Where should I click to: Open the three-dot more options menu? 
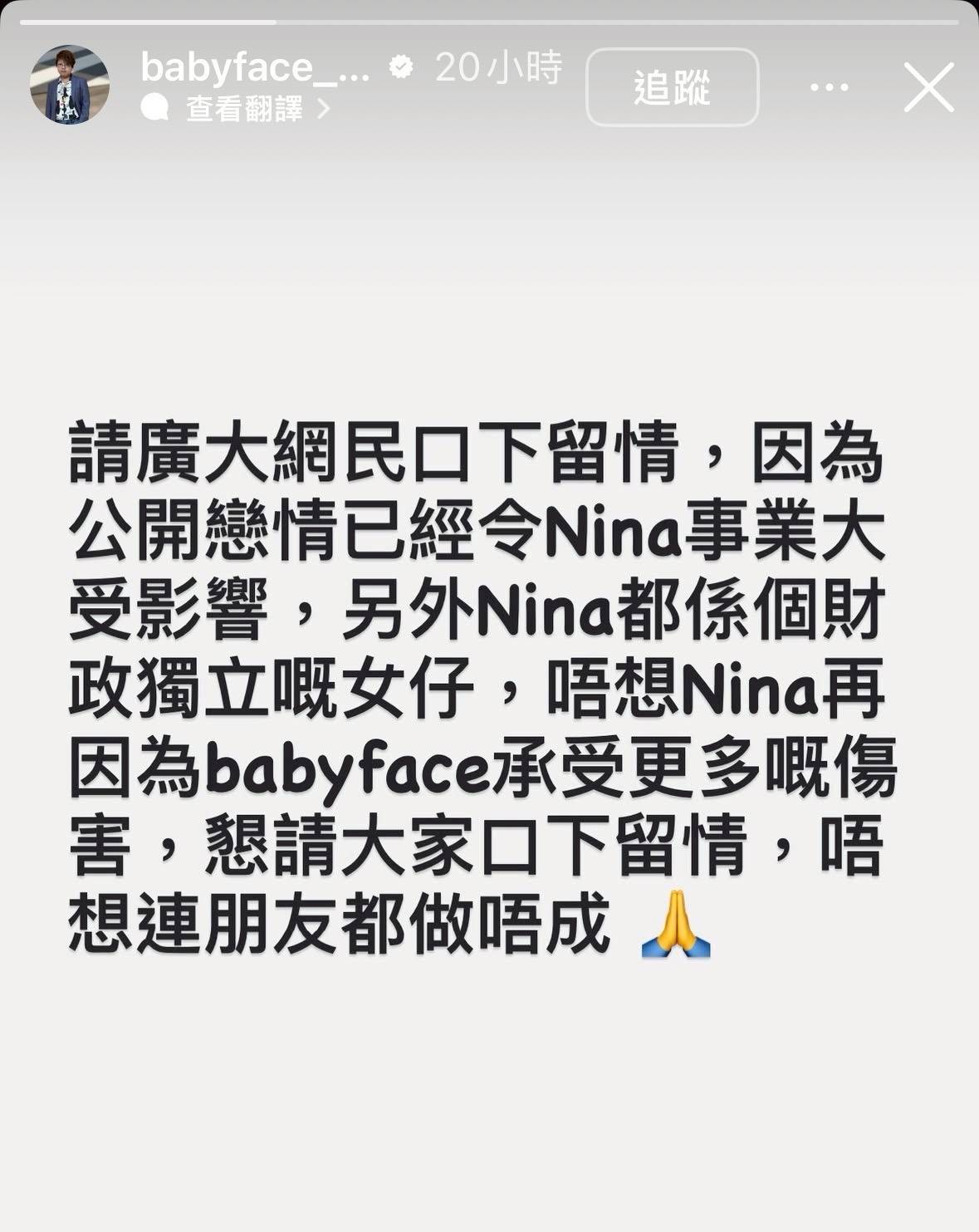(x=829, y=86)
